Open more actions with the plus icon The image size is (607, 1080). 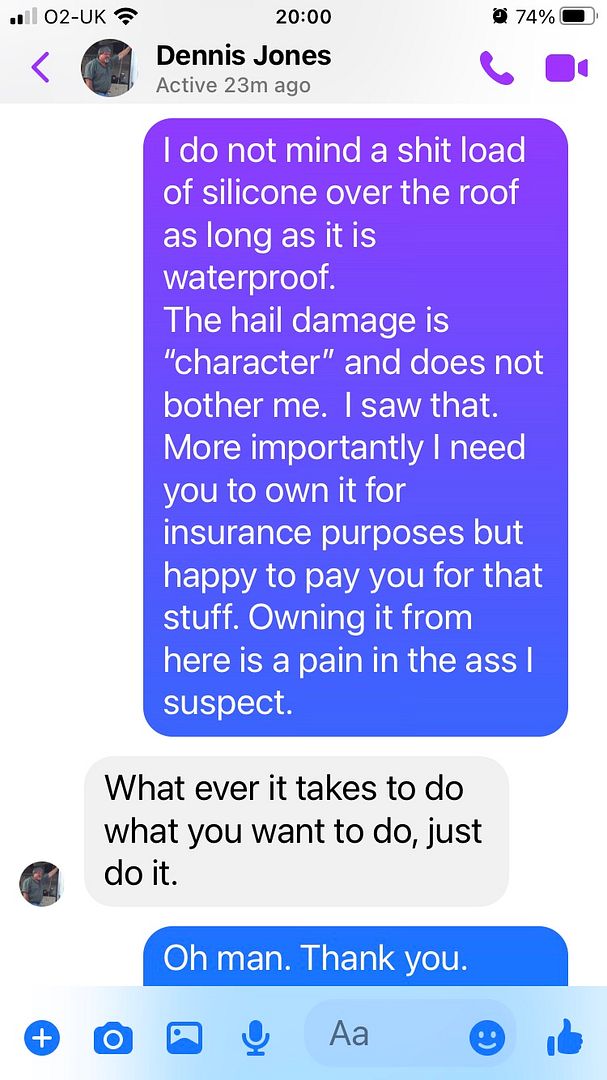(42, 1037)
